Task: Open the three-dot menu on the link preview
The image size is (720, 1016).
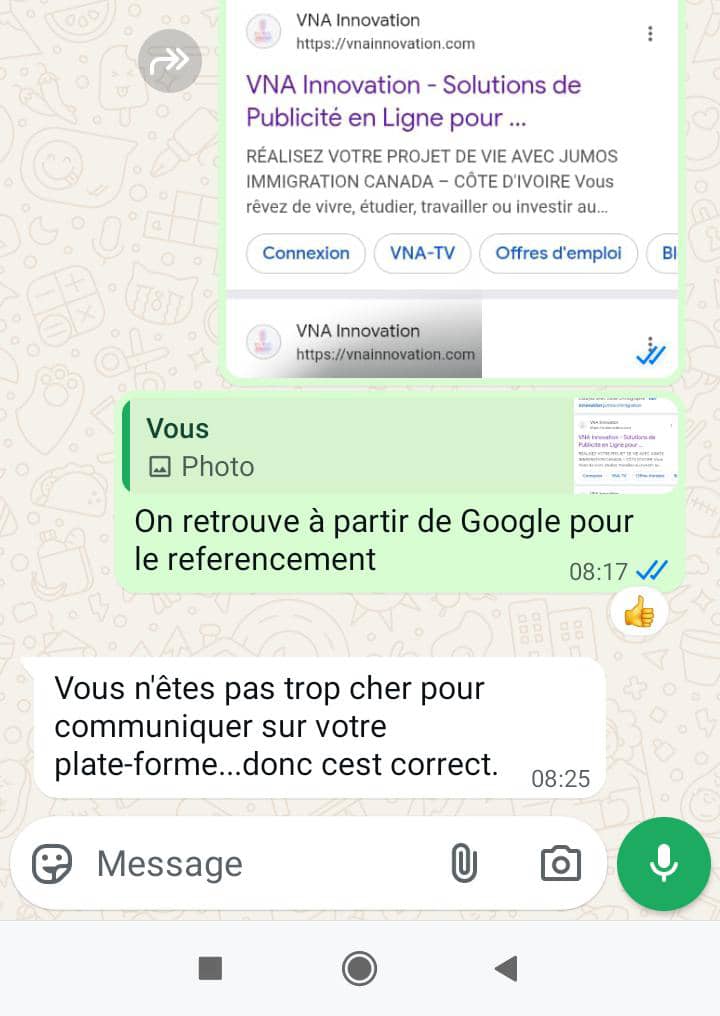Action: coord(651,31)
